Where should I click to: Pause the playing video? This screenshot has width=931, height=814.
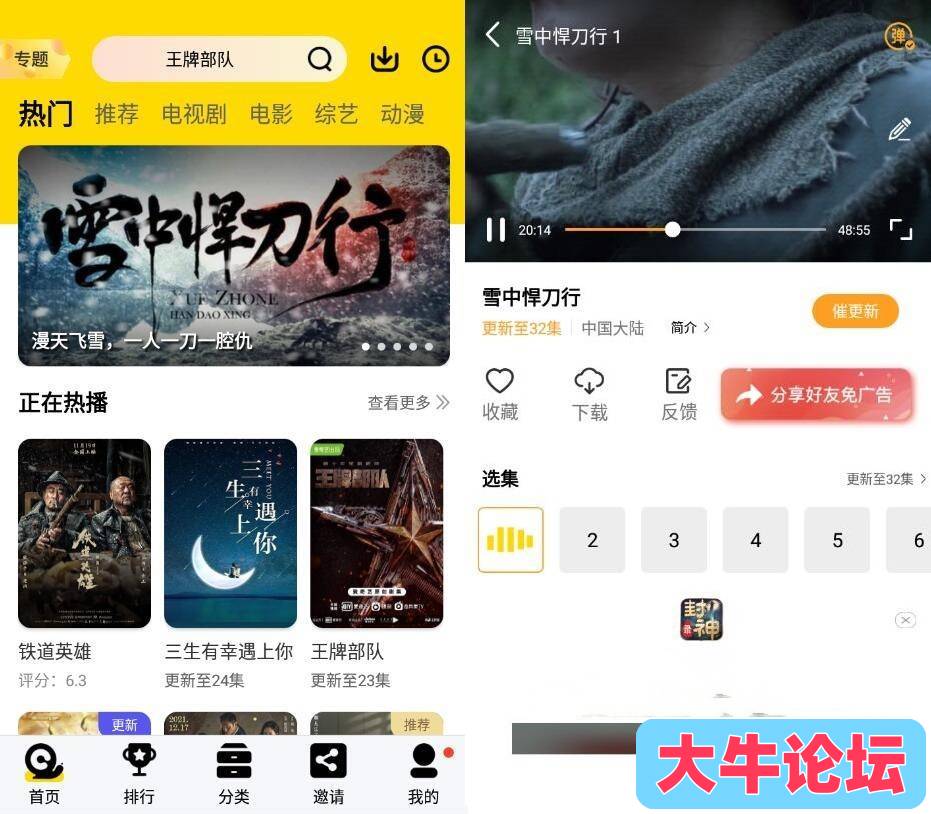(495, 230)
